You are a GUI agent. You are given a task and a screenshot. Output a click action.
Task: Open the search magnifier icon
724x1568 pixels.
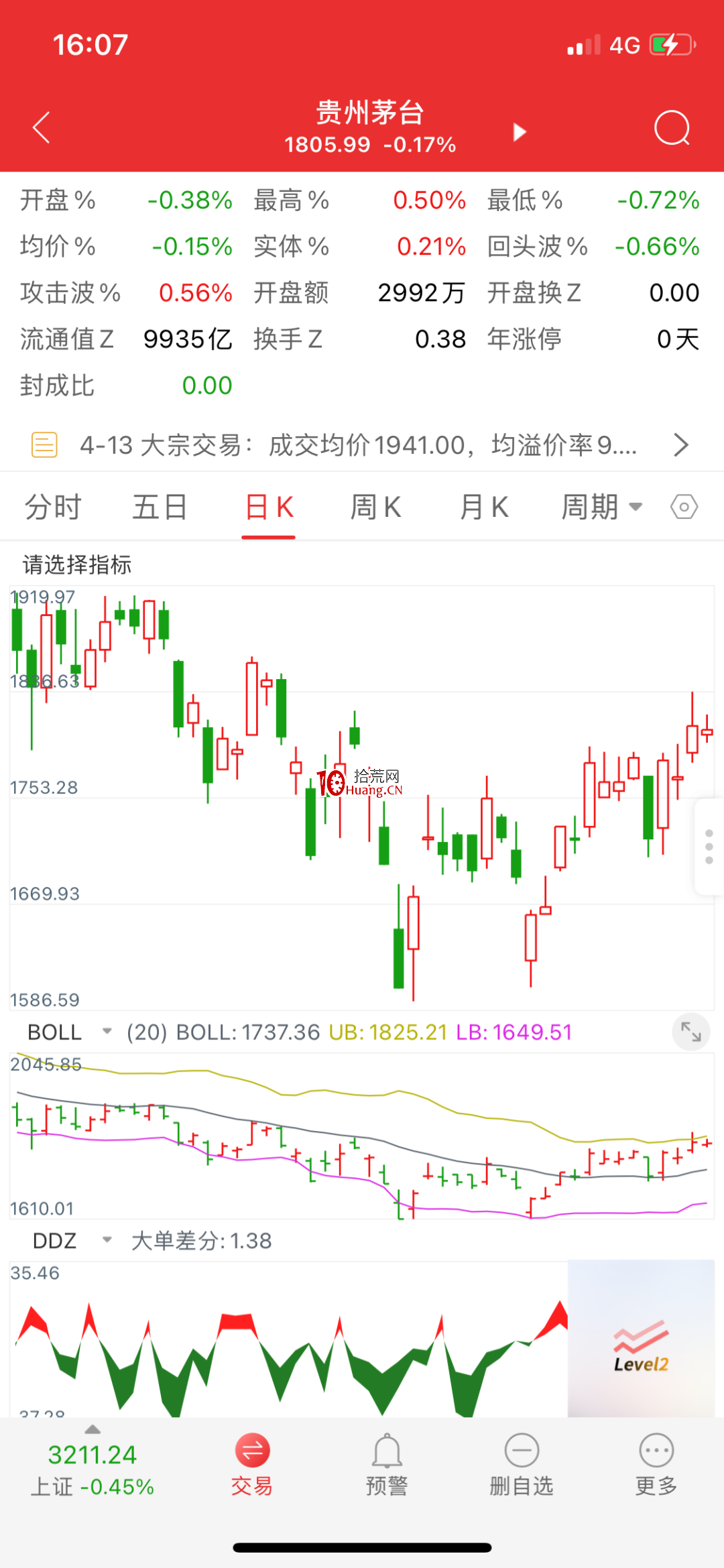(x=672, y=127)
